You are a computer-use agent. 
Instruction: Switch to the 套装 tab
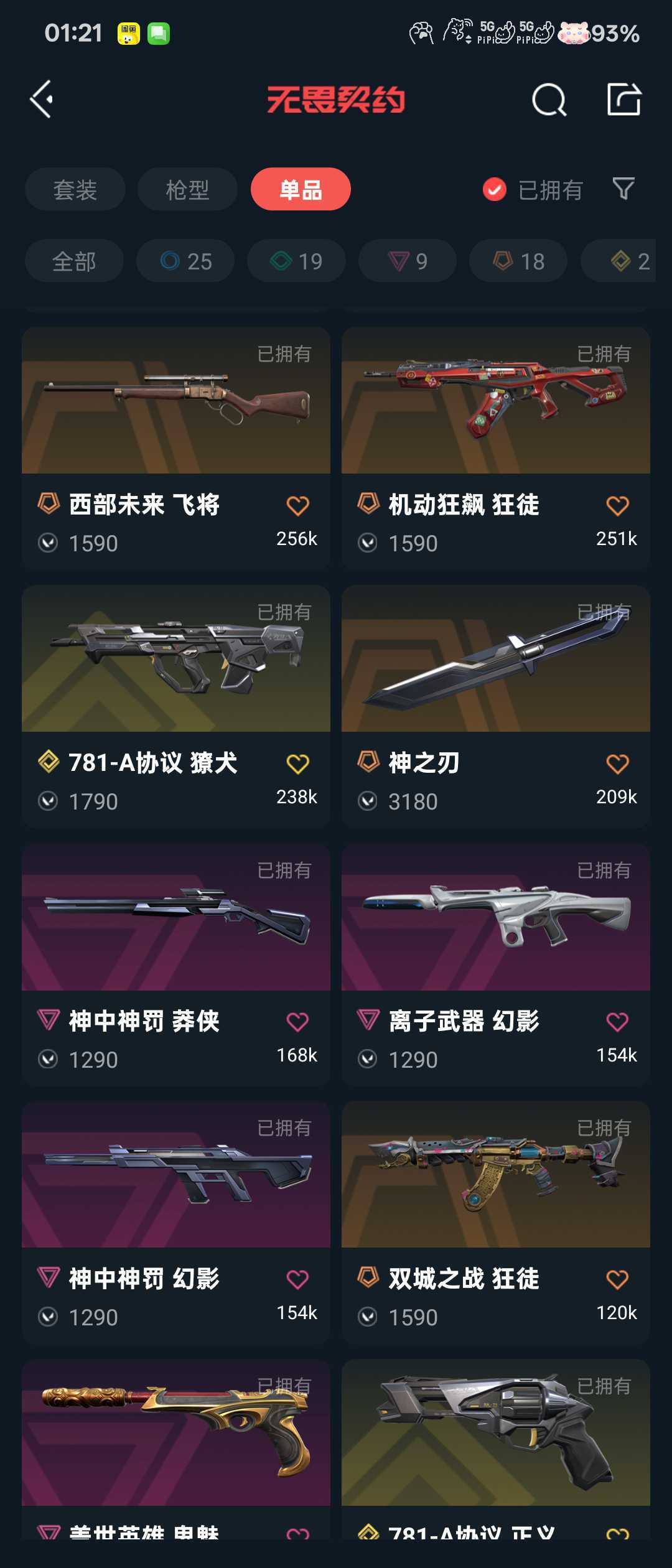coord(75,189)
